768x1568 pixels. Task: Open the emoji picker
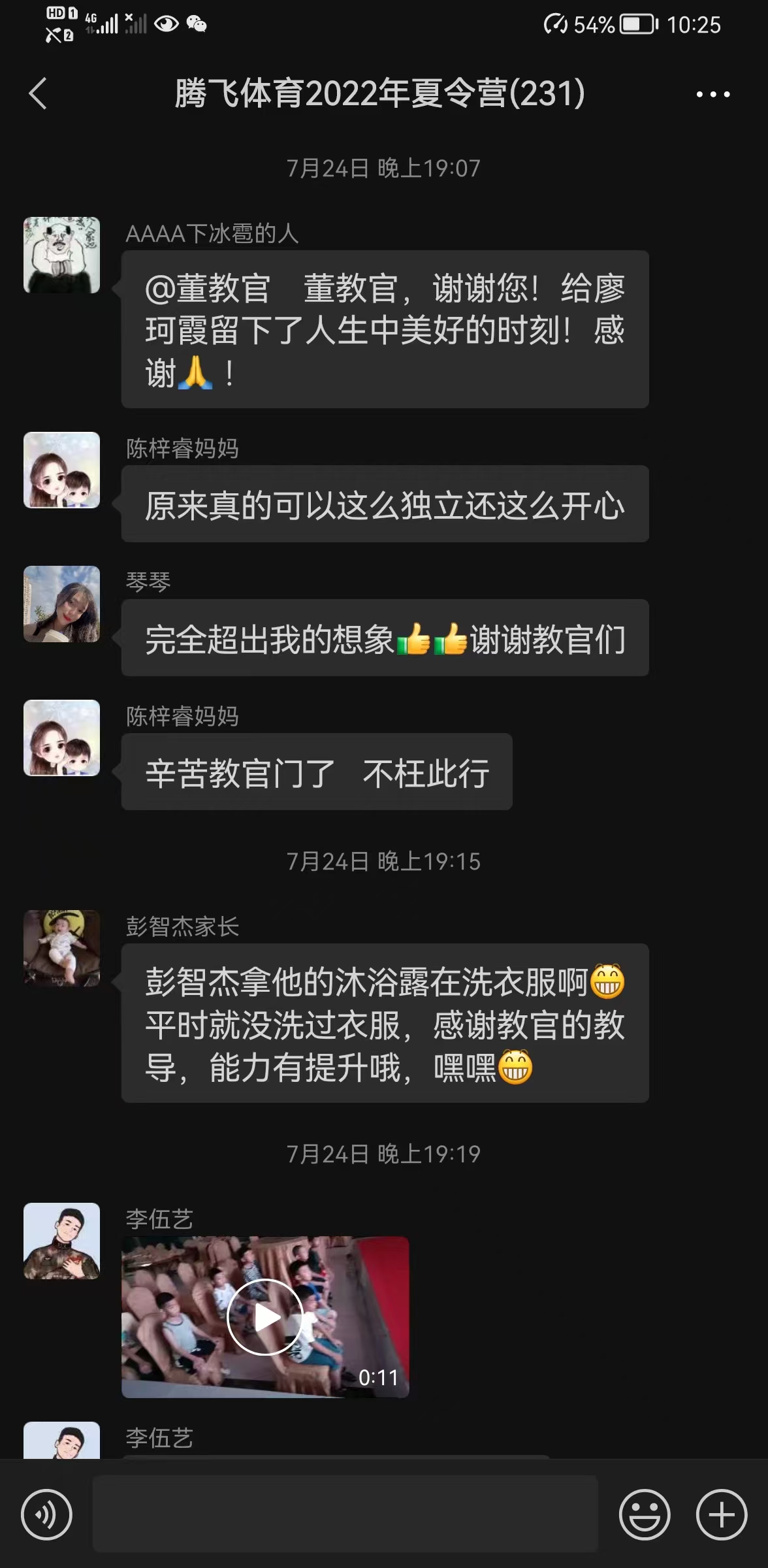[644, 1514]
